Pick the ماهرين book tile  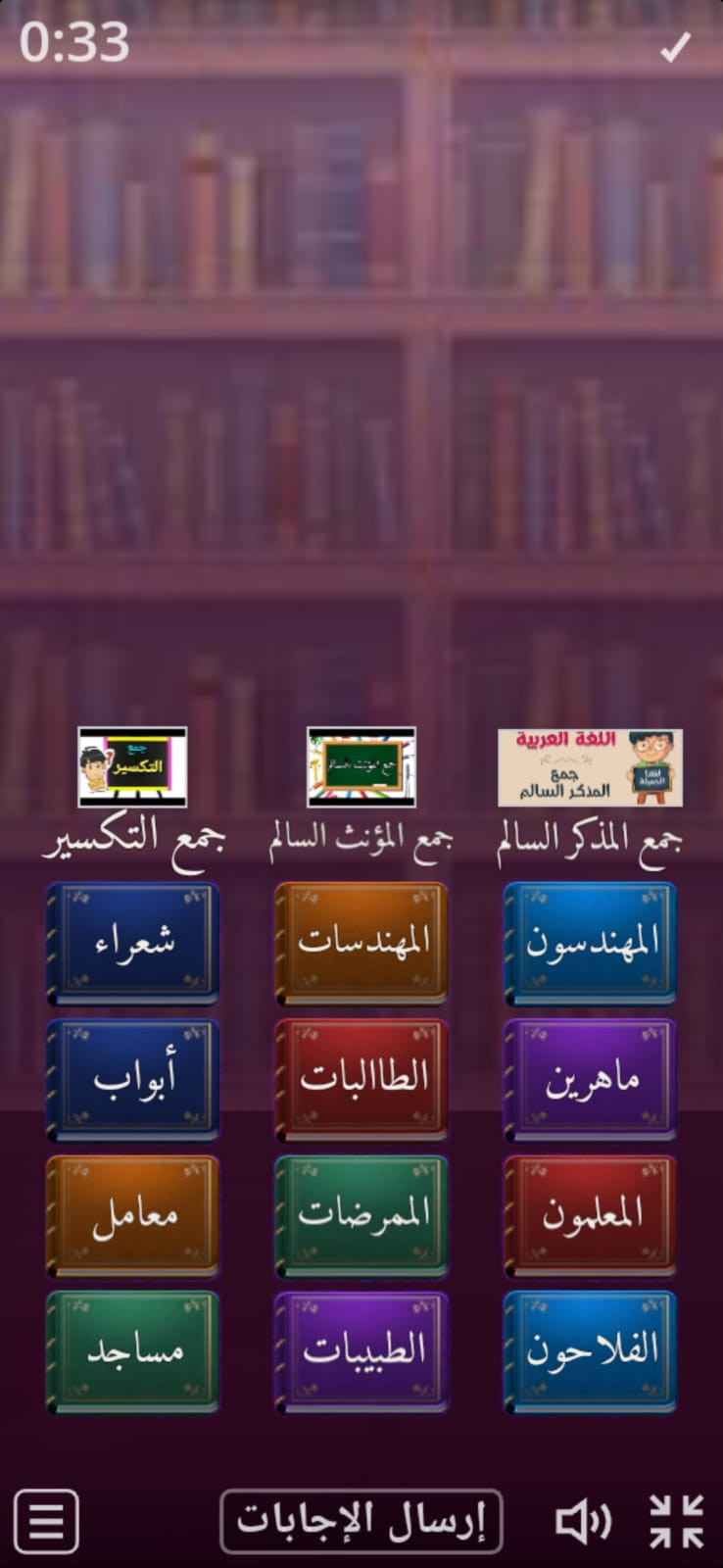pyautogui.click(x=590, y=1079)
